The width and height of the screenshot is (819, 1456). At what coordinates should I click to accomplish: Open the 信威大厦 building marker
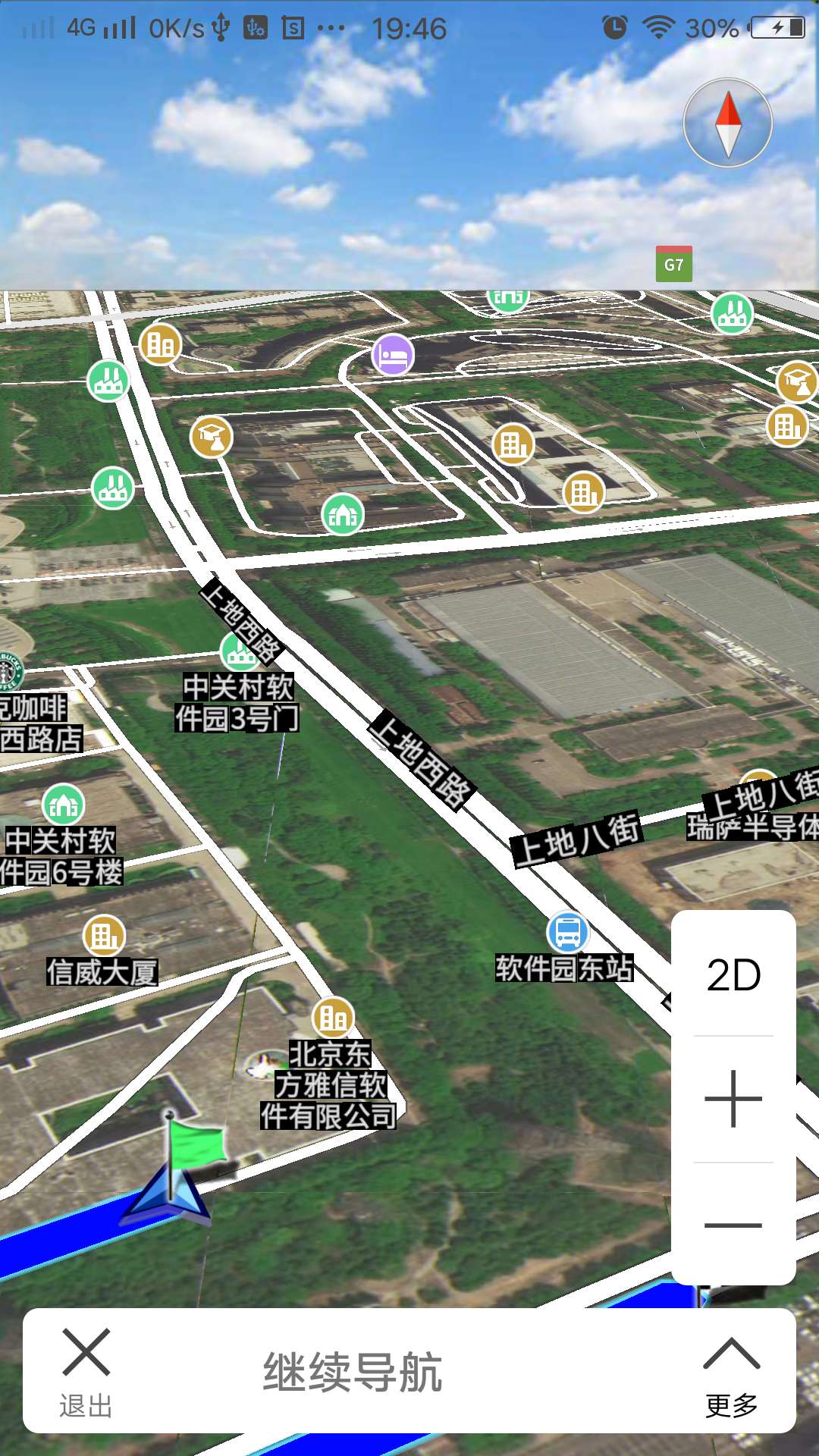coord(104,937)
